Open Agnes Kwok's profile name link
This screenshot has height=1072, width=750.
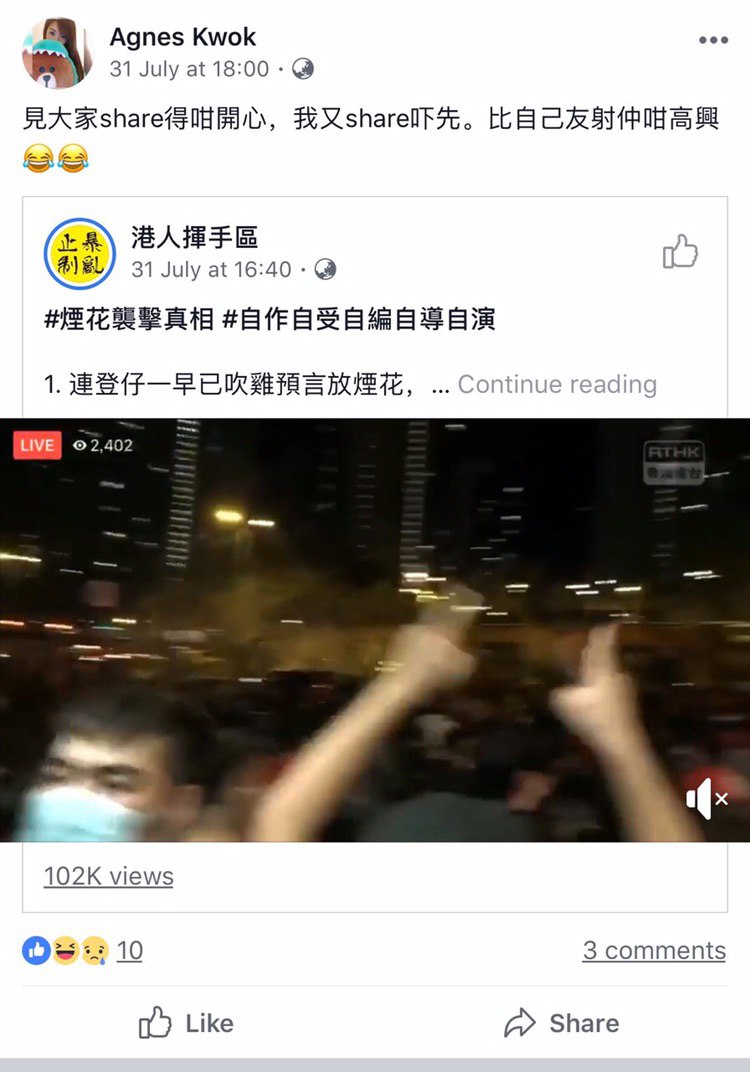tap(183, 37)
